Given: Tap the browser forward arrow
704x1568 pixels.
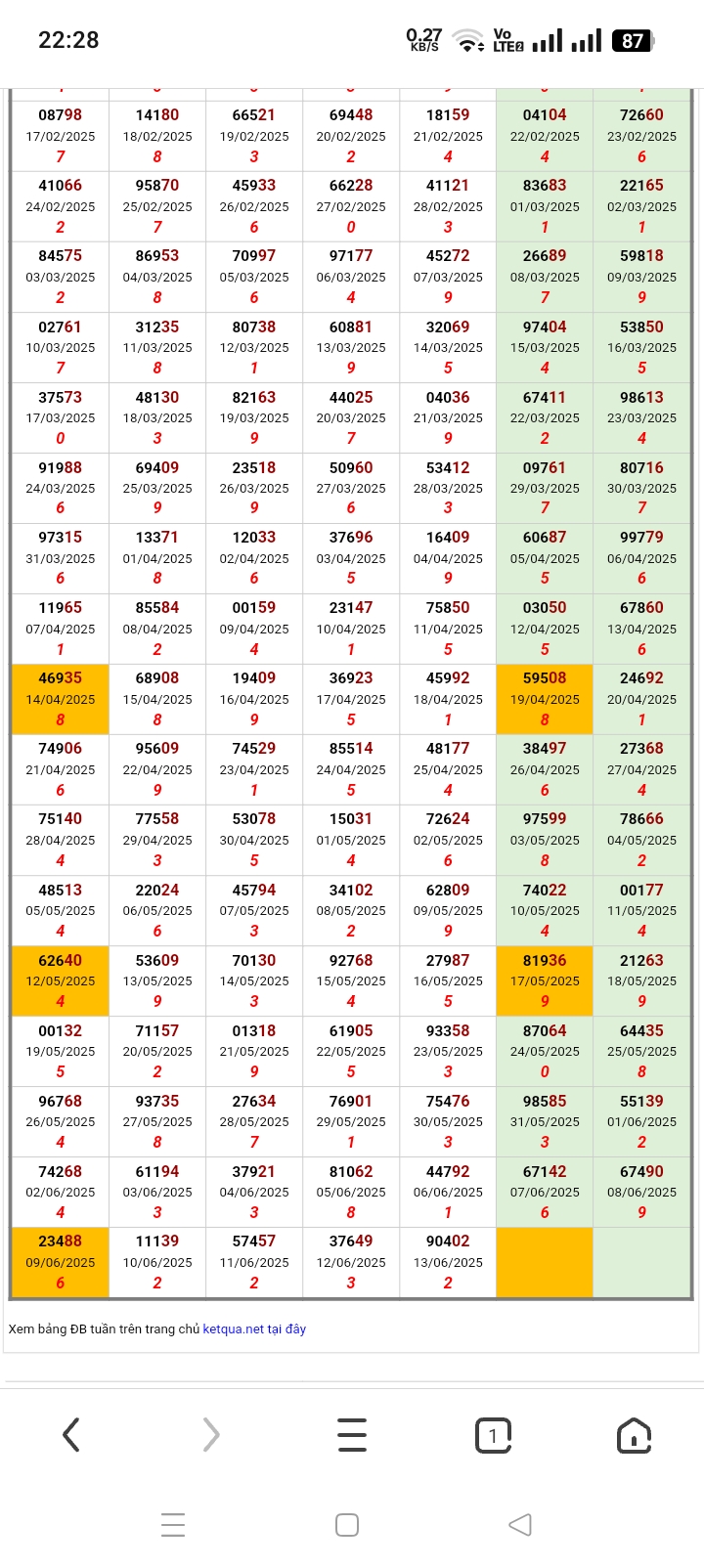Looking at the screenshot, I should click(x=211, y=1435).
